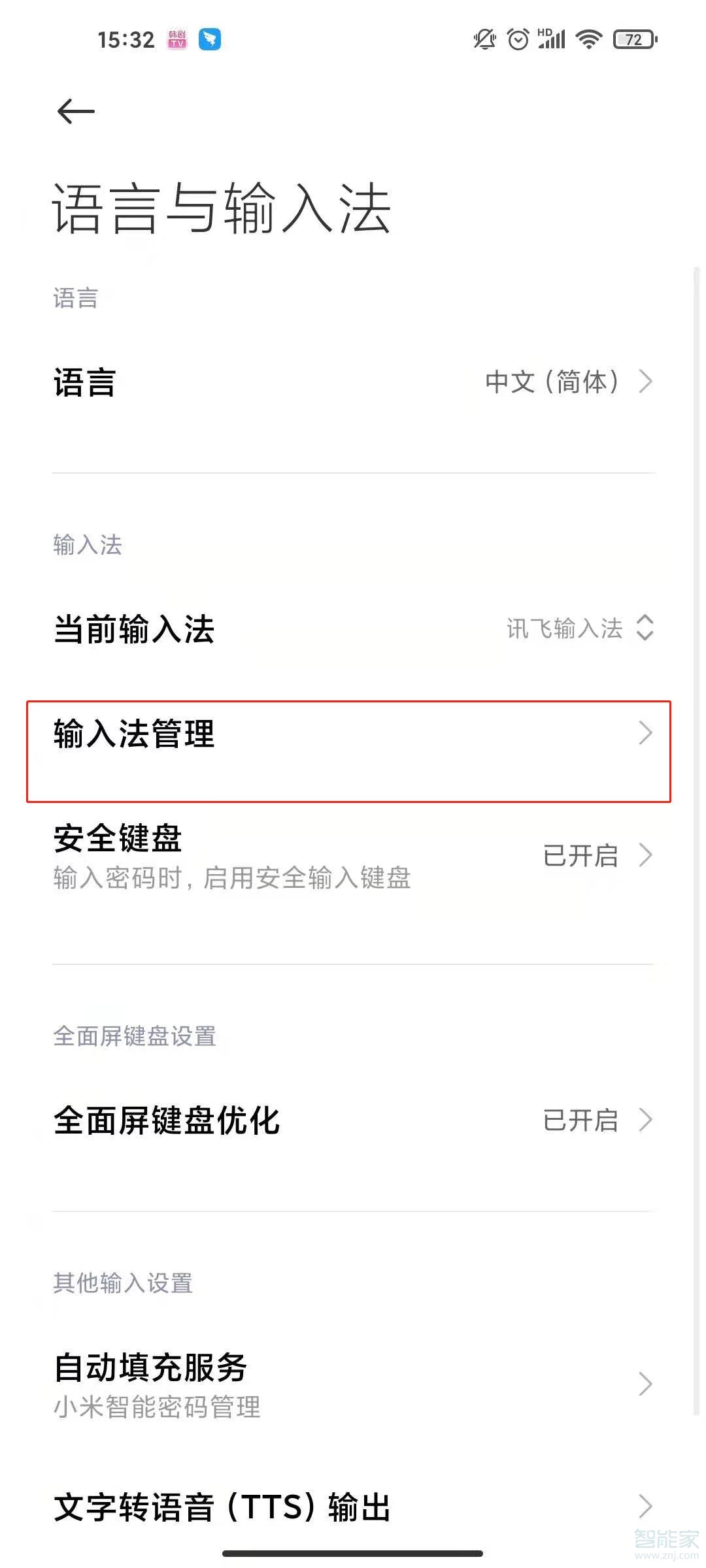This screenshot has height=1568, width=706.
Task: Expand the 语言 row chevron
Action: 645,382
